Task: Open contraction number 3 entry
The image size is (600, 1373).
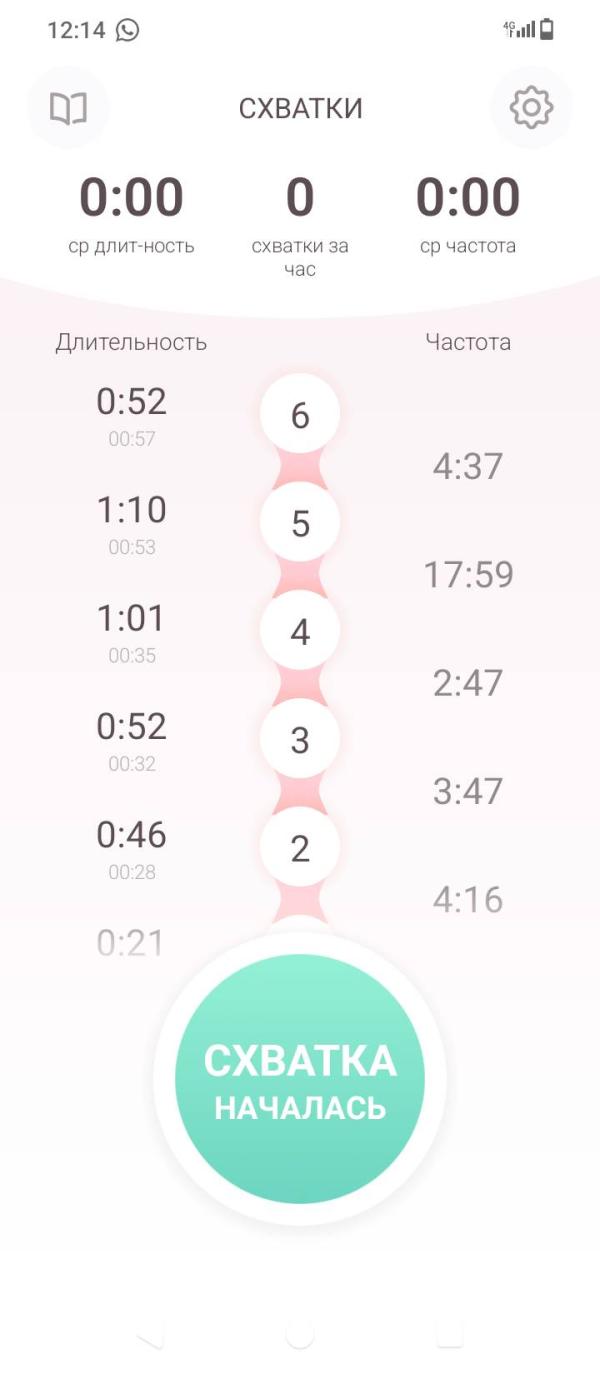Action: (x=300, y=740)
